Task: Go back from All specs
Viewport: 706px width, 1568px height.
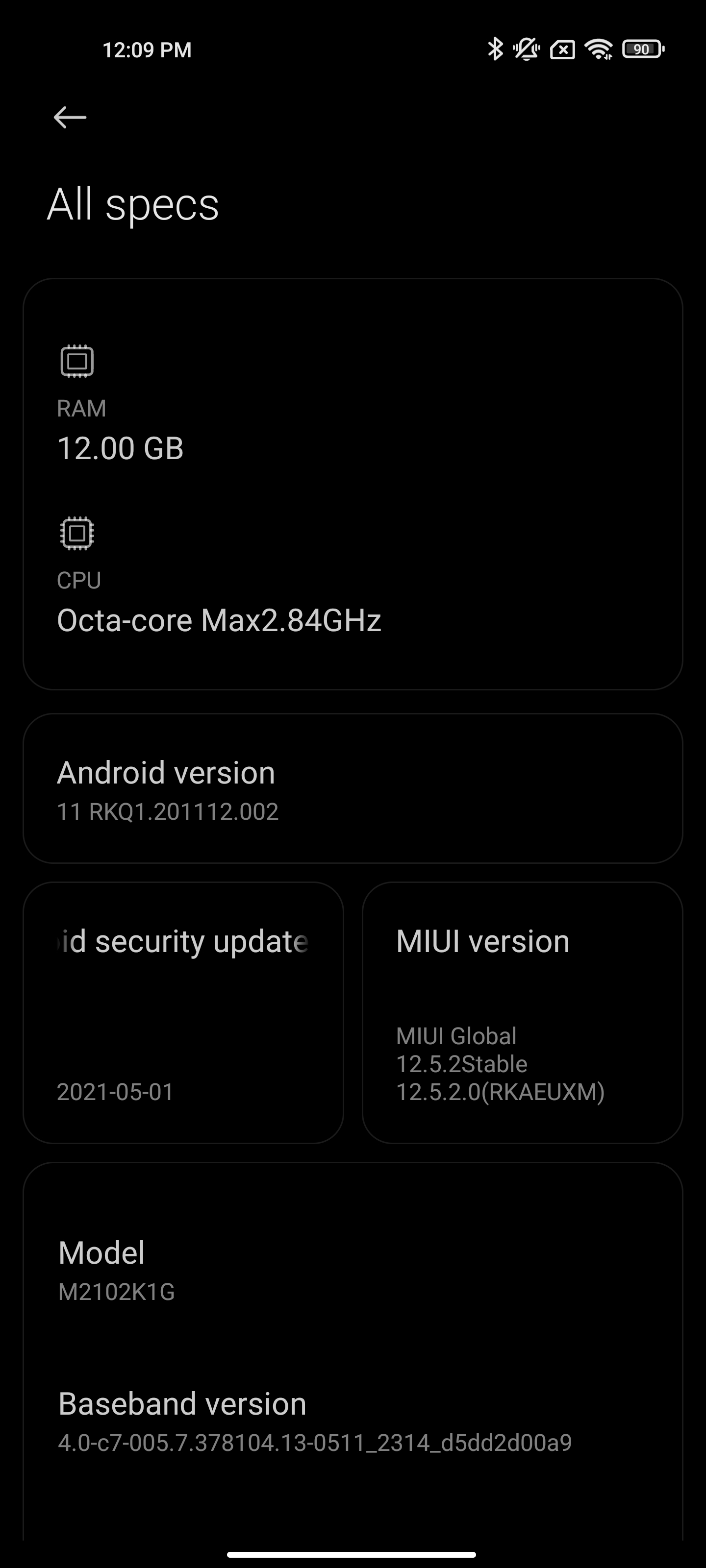Action: 70,118
